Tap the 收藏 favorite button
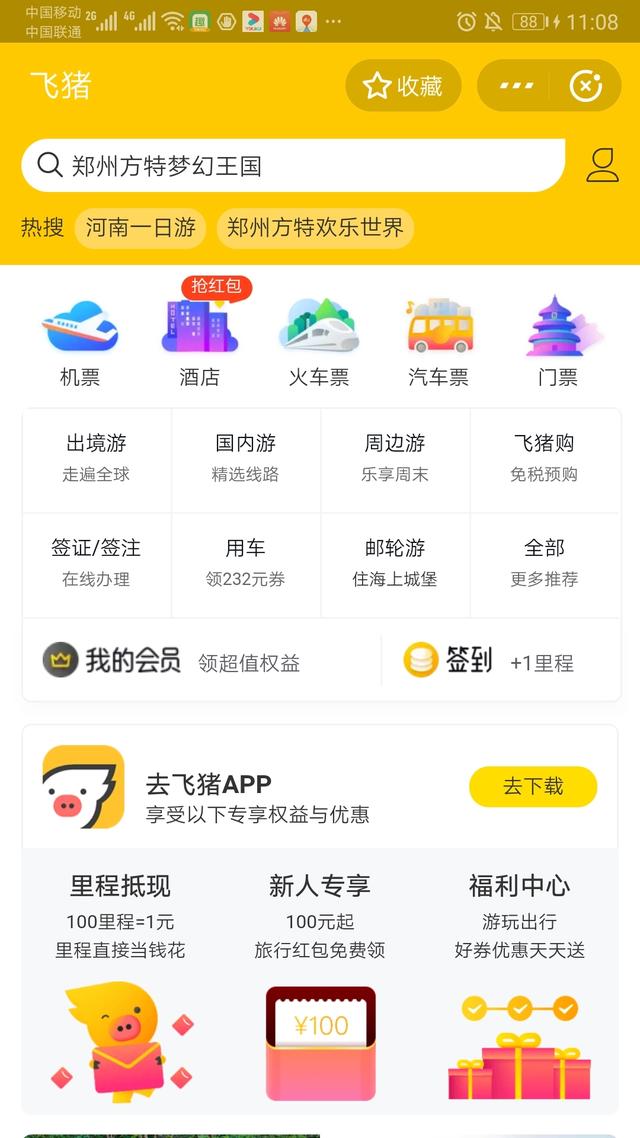 [403, 86]
